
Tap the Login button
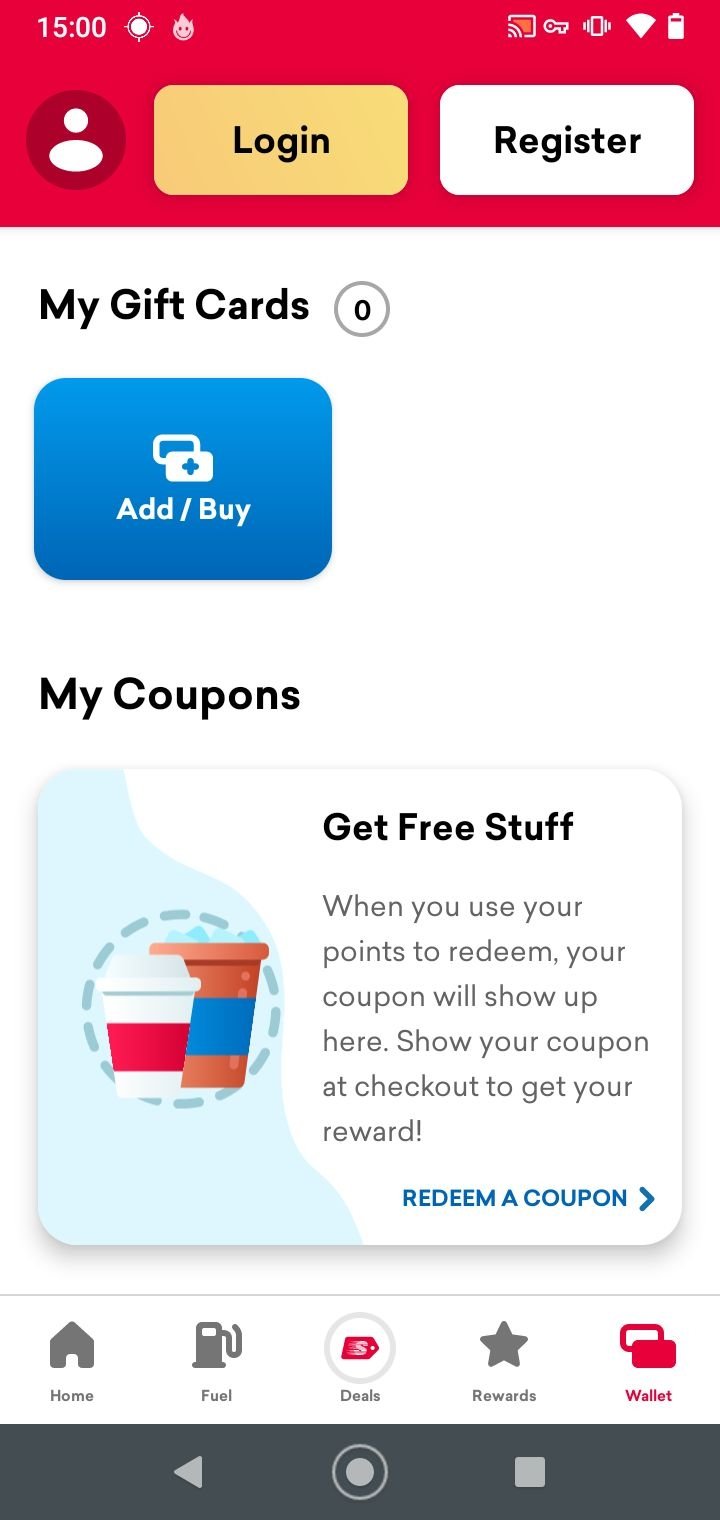281,140
